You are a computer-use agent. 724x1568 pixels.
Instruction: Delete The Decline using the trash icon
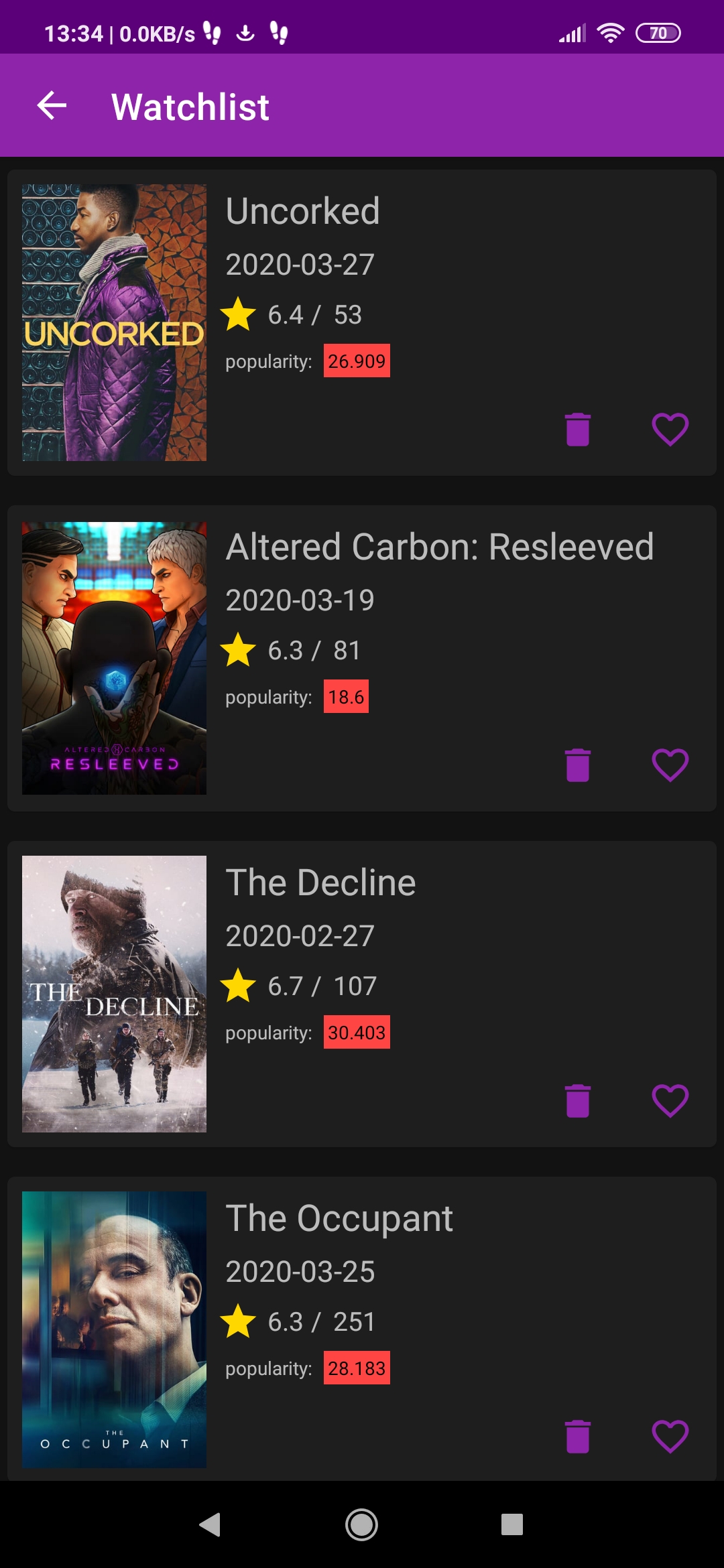577,1100
